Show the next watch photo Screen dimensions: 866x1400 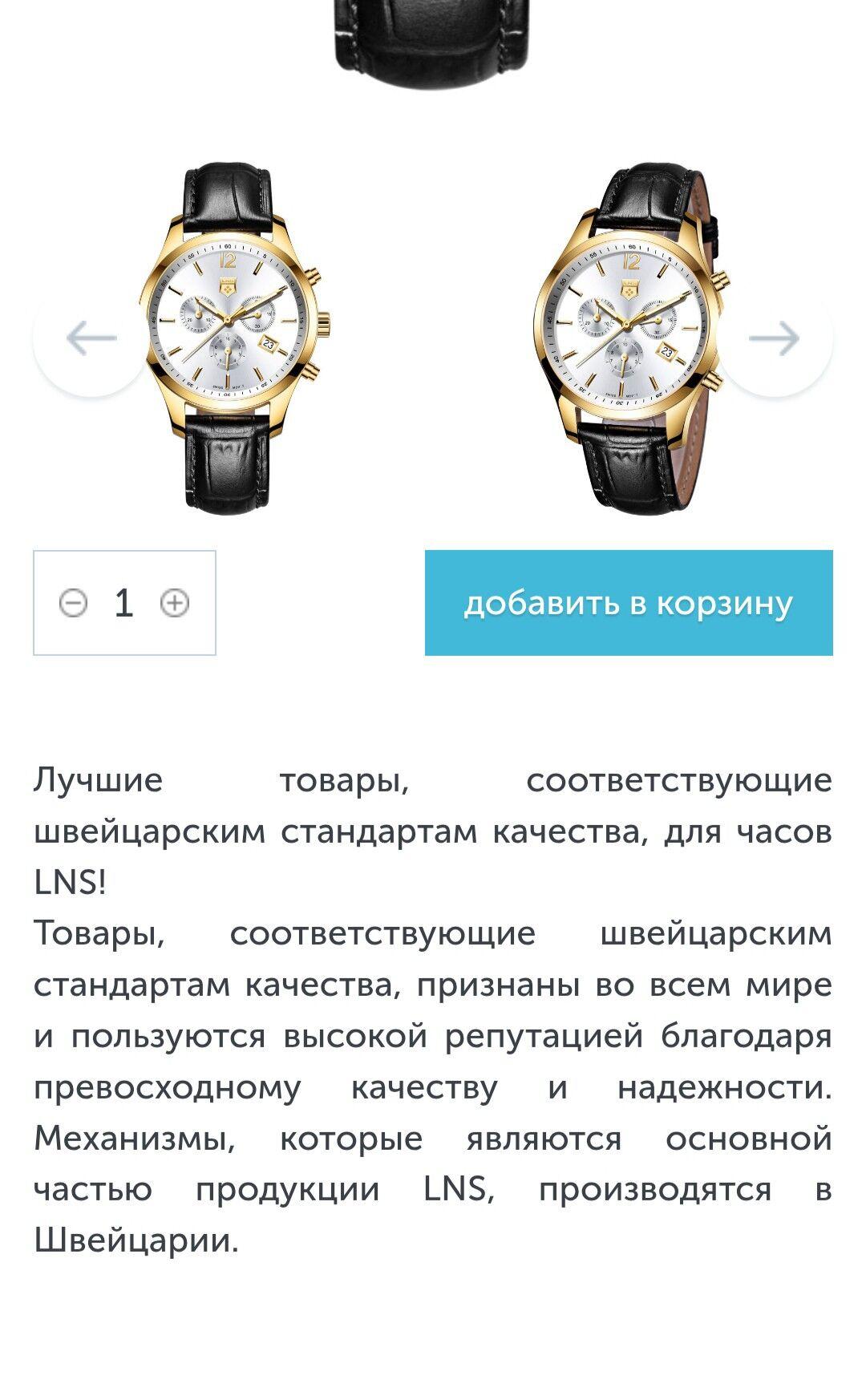[775, 338]
